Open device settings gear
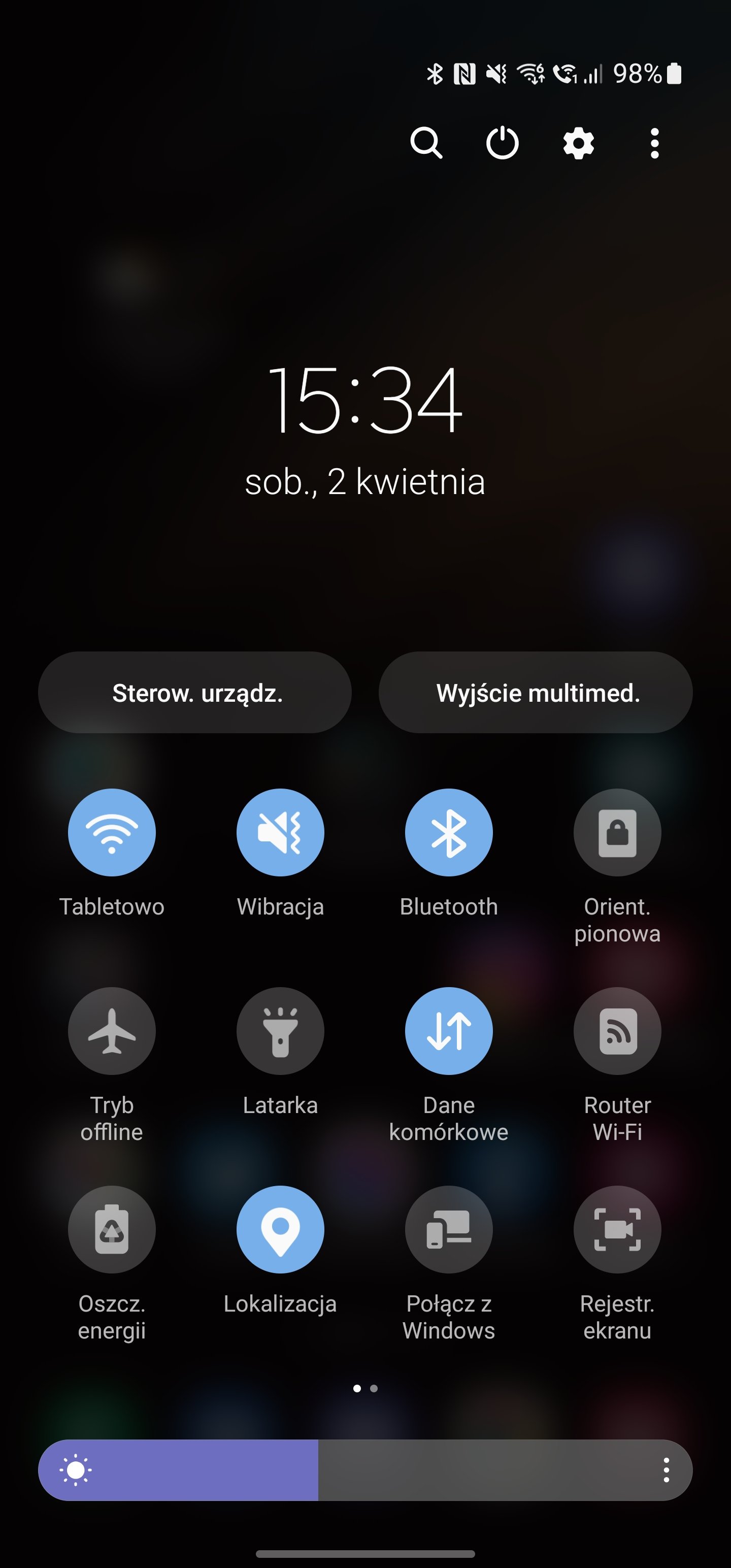Screen dimensions: 731x1568 (x=578, y=144)
